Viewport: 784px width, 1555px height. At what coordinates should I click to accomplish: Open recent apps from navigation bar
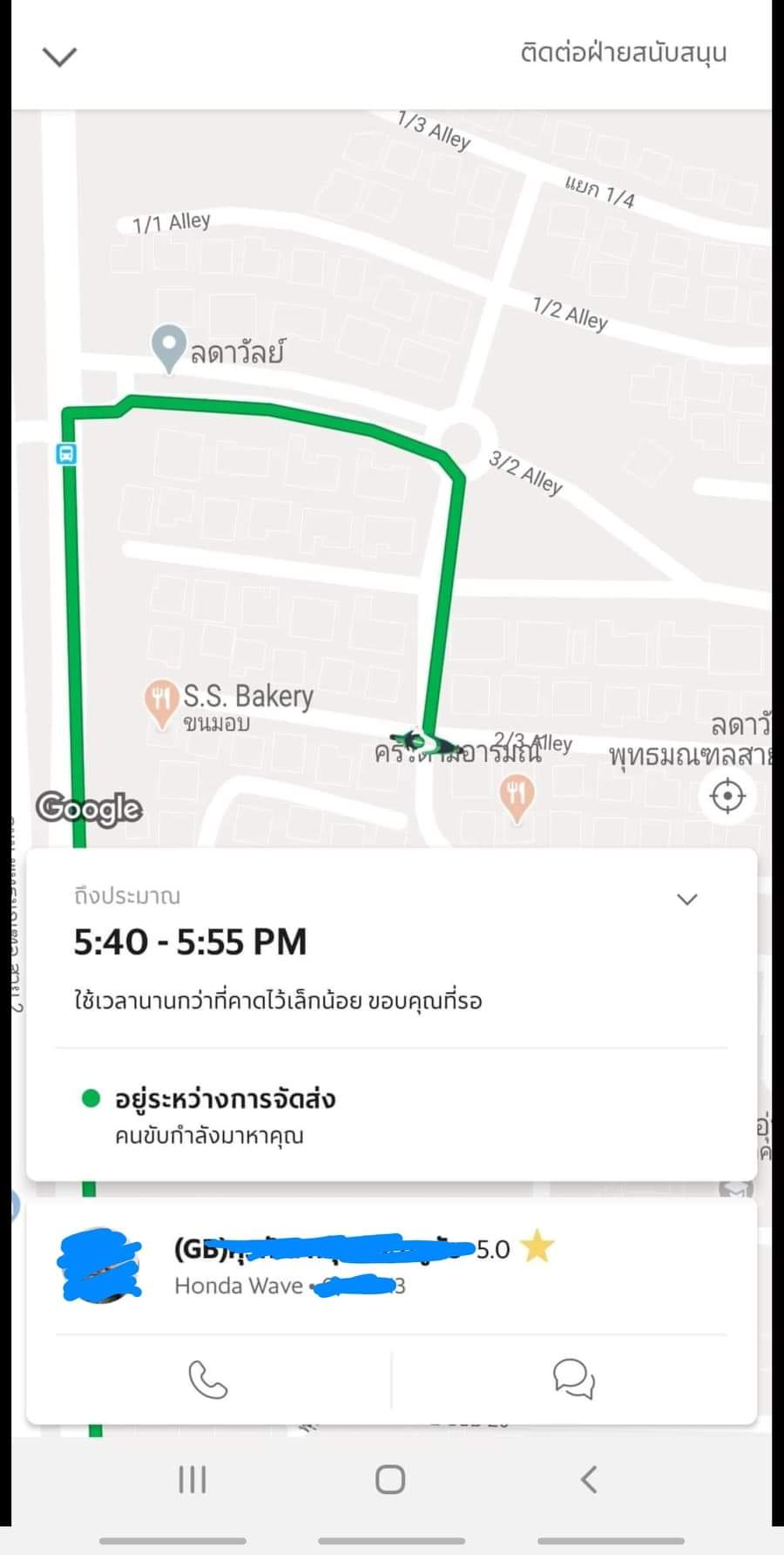point(193,1479)
